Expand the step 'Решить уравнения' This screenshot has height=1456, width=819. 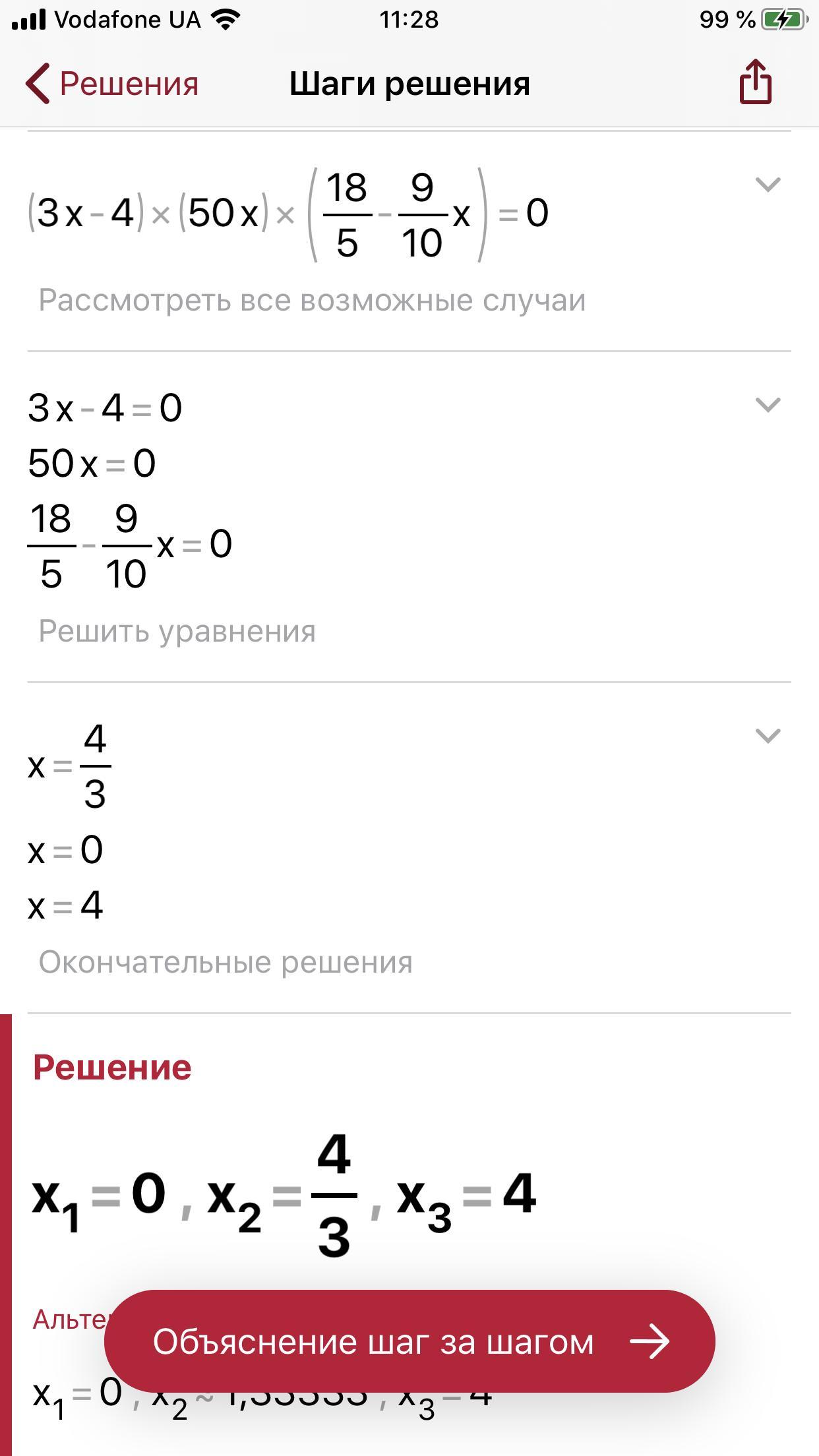(768, 404)
